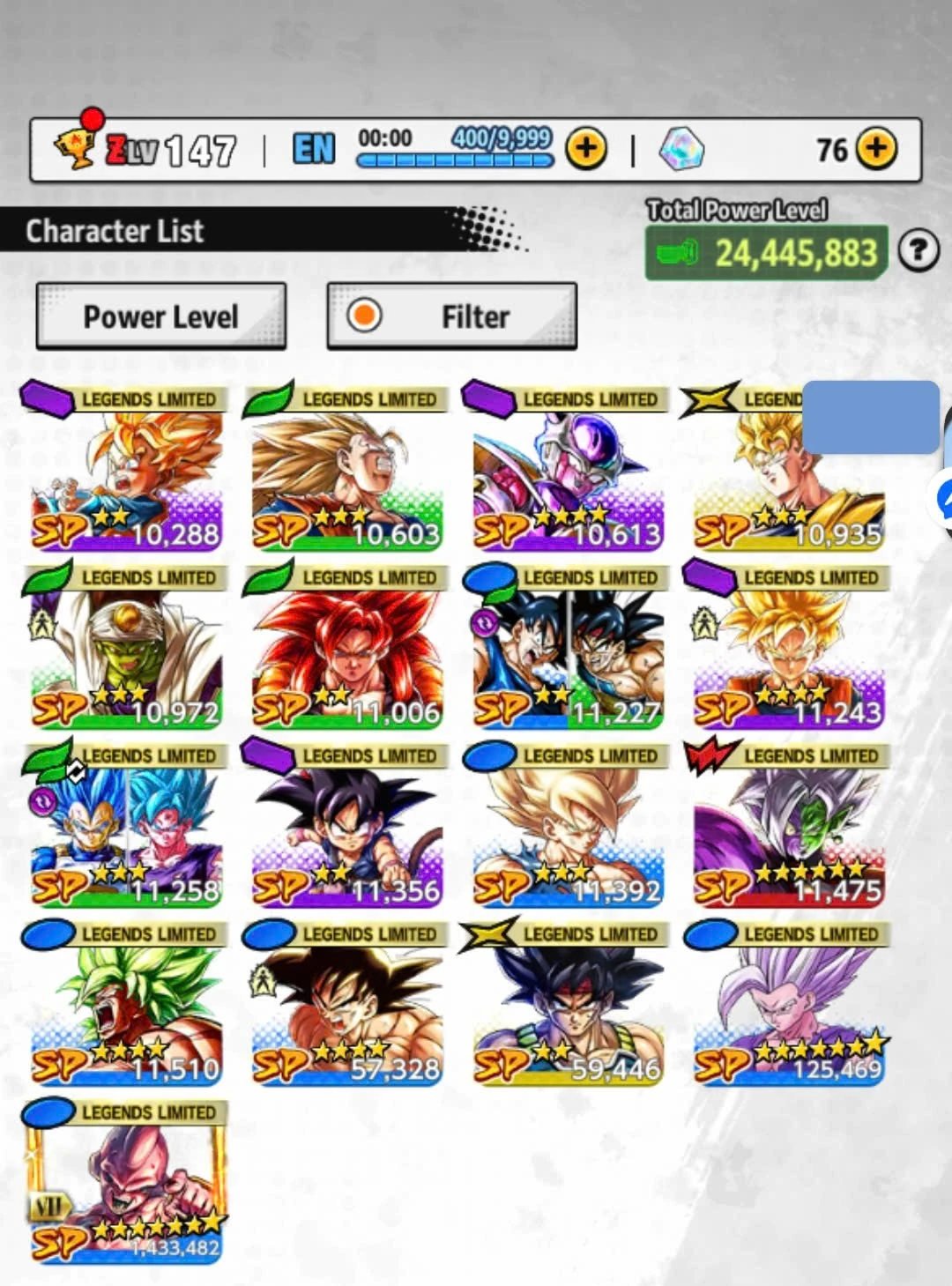Add more Chrono Crystals with plus button
The width and height of the screenshot is (952, 1286).
[x=876, y=149]
